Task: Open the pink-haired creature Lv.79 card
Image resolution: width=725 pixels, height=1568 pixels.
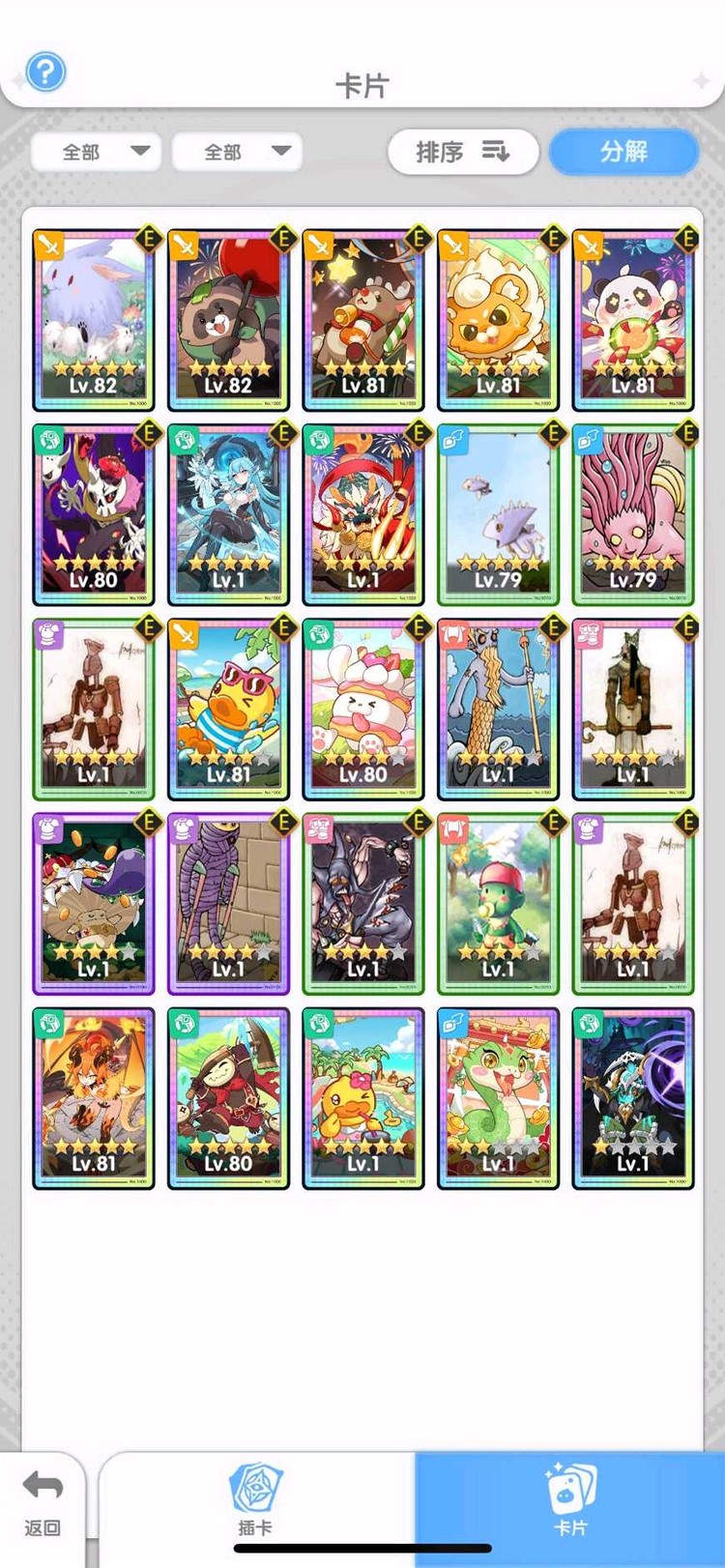Action: coord(633,514)
